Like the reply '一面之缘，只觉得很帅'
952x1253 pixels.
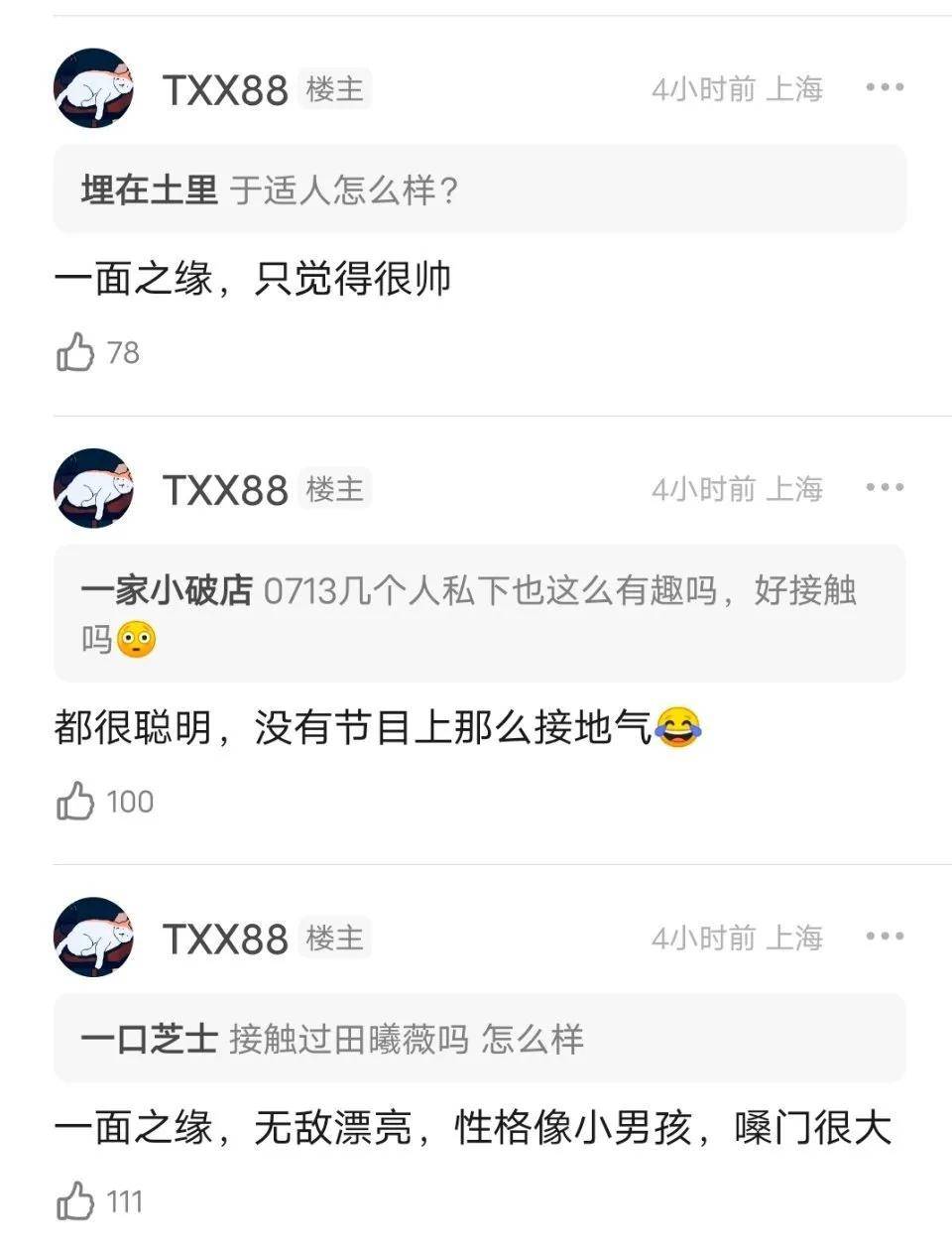75,353
